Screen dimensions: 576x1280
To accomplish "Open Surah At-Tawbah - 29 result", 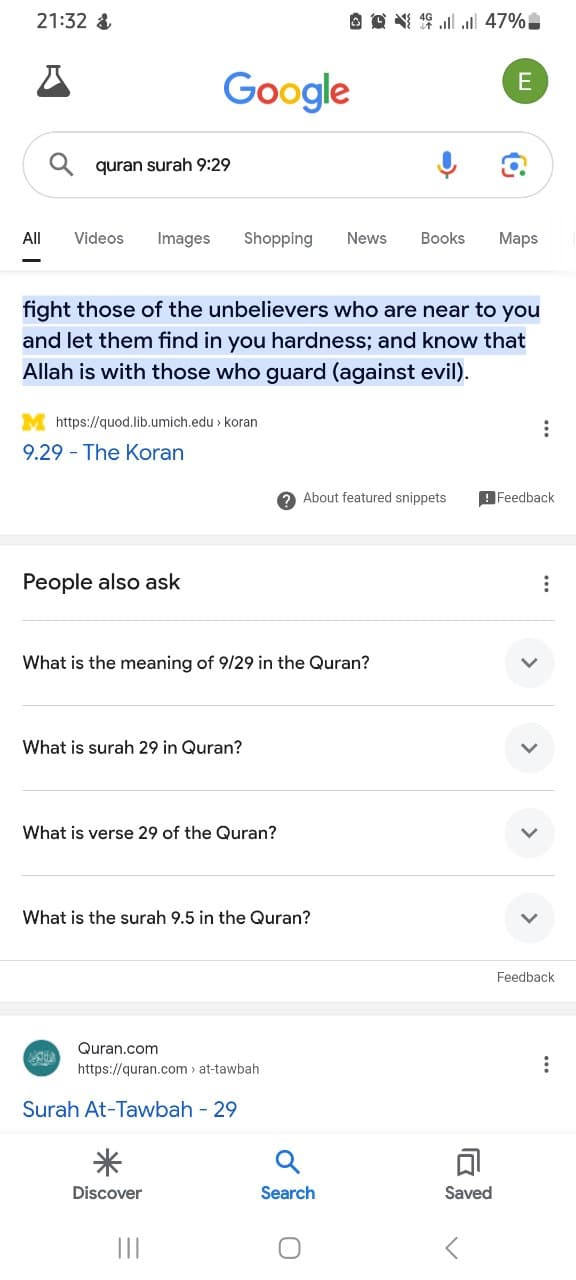I will tap(130, 1109).
